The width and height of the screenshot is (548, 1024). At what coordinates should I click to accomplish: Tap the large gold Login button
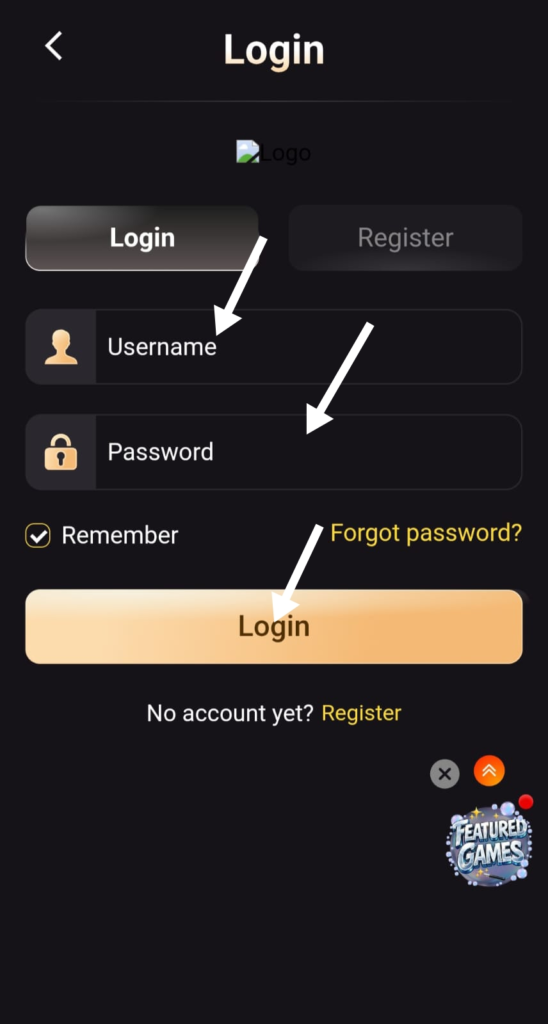click(274, 627)
